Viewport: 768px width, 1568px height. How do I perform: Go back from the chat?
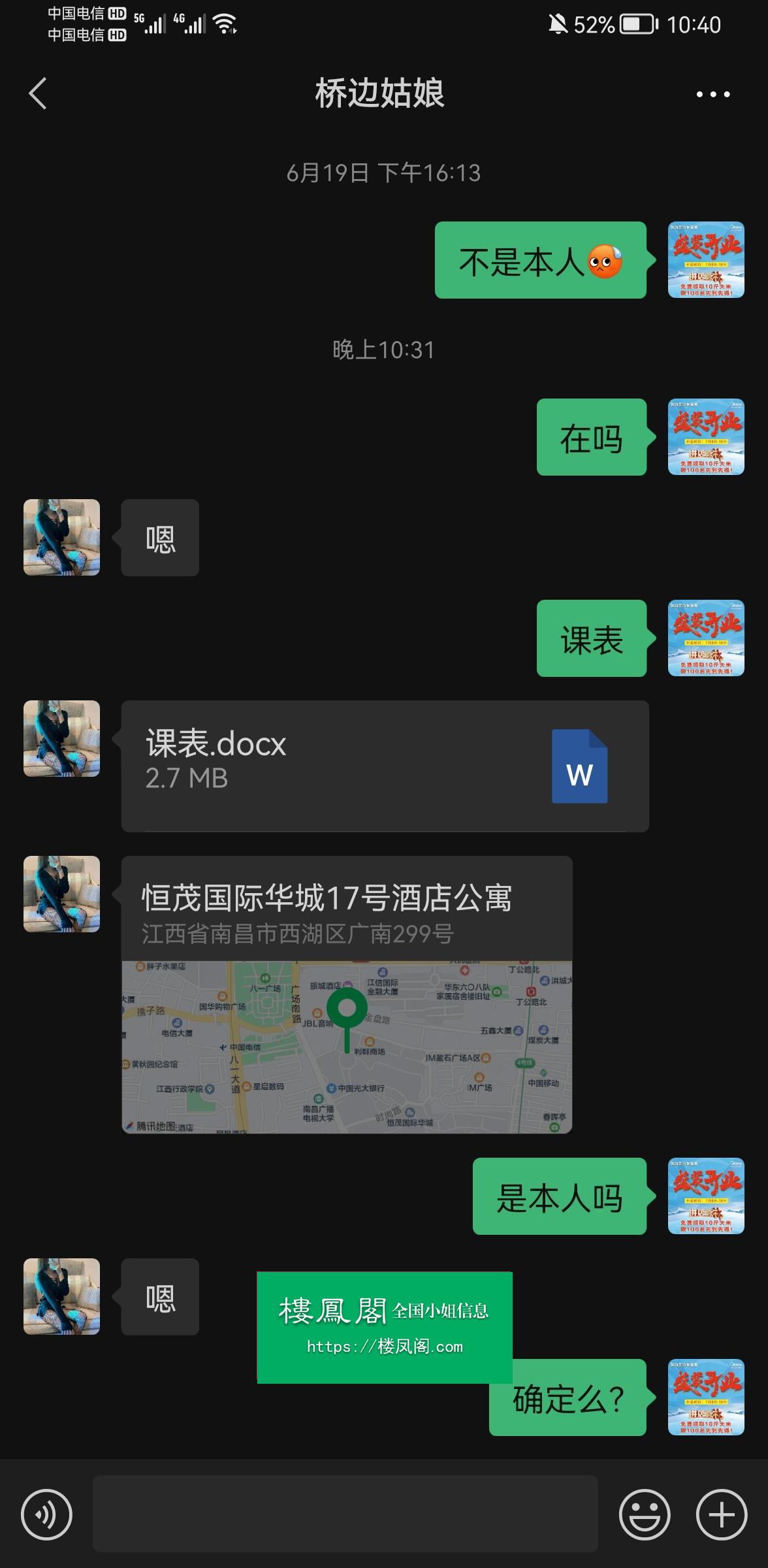point(38,93)
